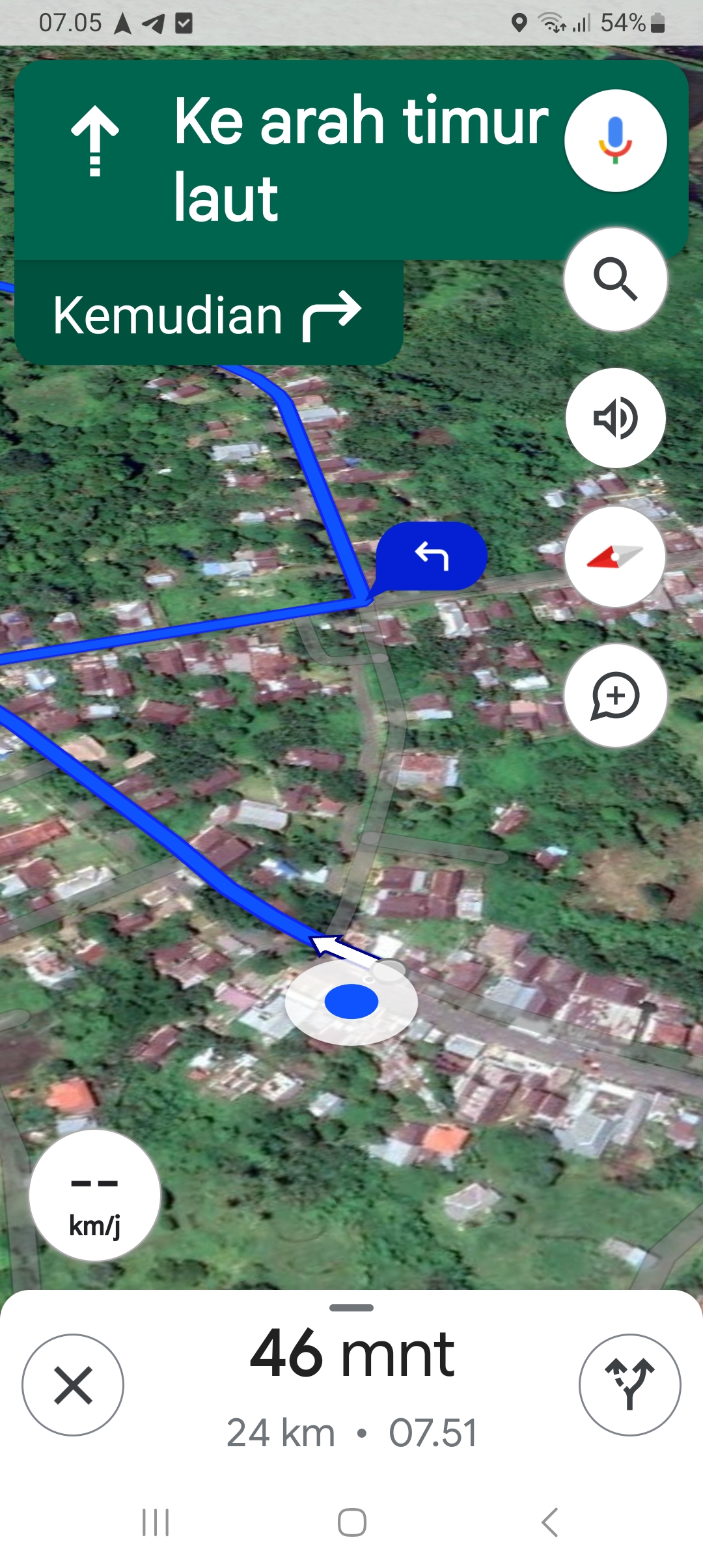Show alternate routes
Screen dimensions: 703x1568
point(629,1385)
